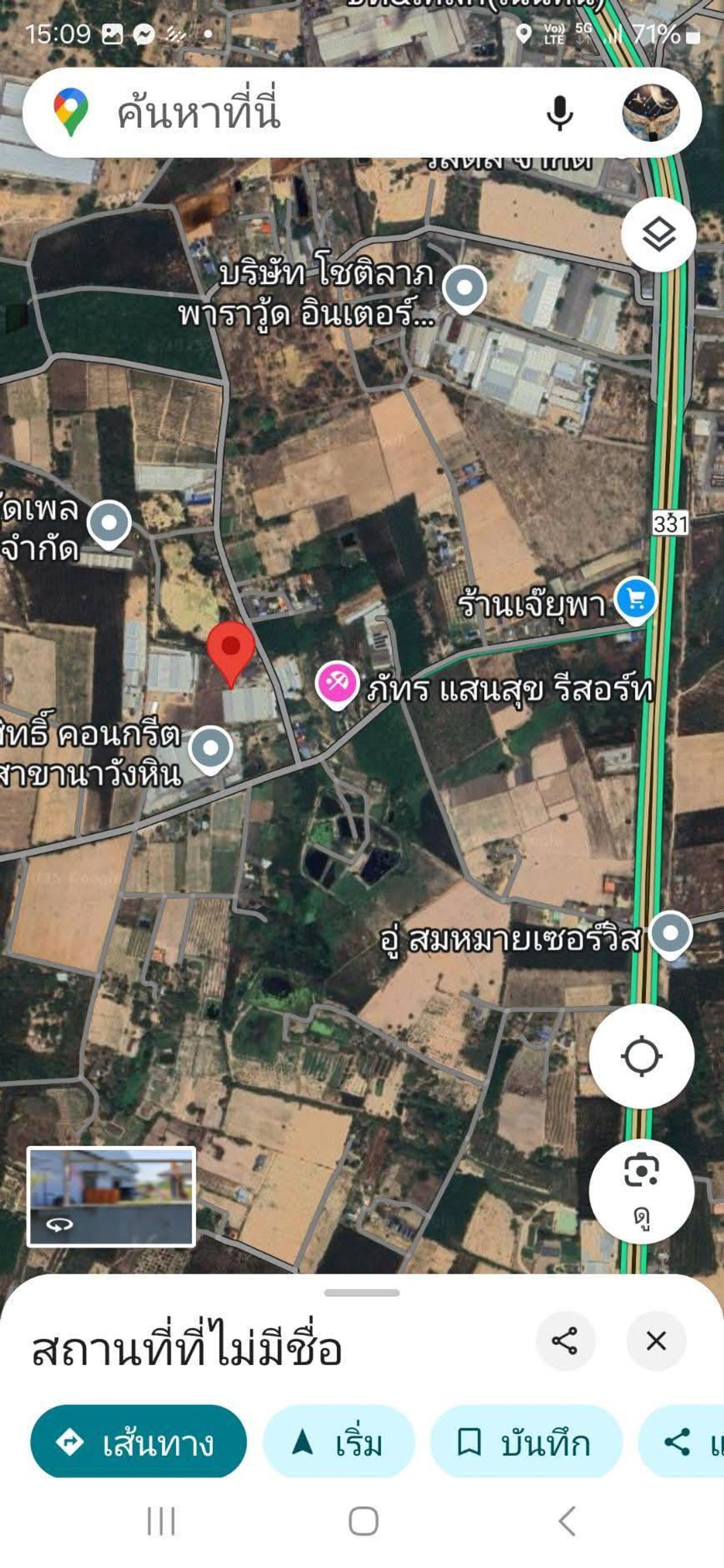Viewport: 724px width, 1568px height.
Task: Open the Street View preview thumbnail
Action: [111, 1197]
